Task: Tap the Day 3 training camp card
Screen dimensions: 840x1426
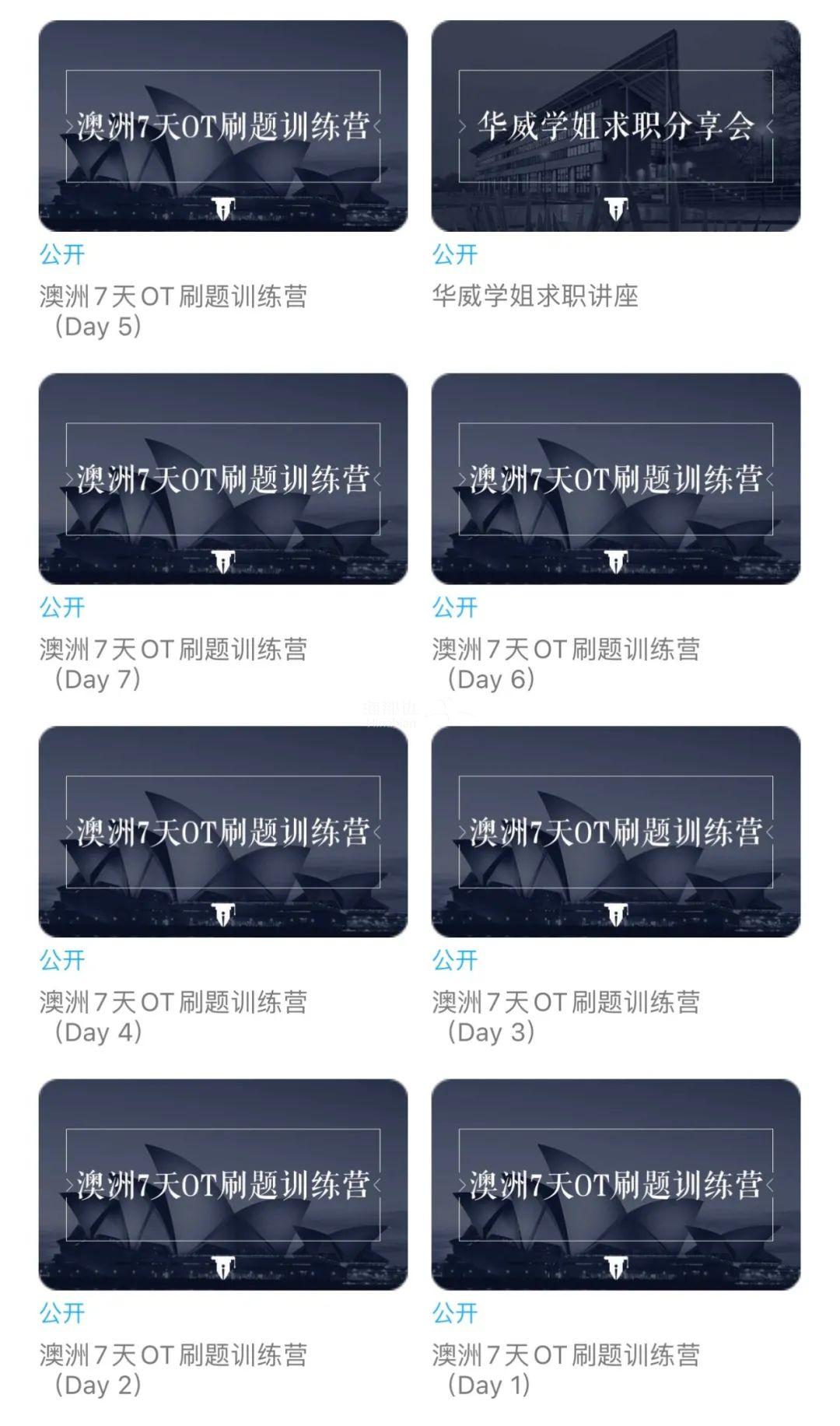Action: (x=615, y=832)
